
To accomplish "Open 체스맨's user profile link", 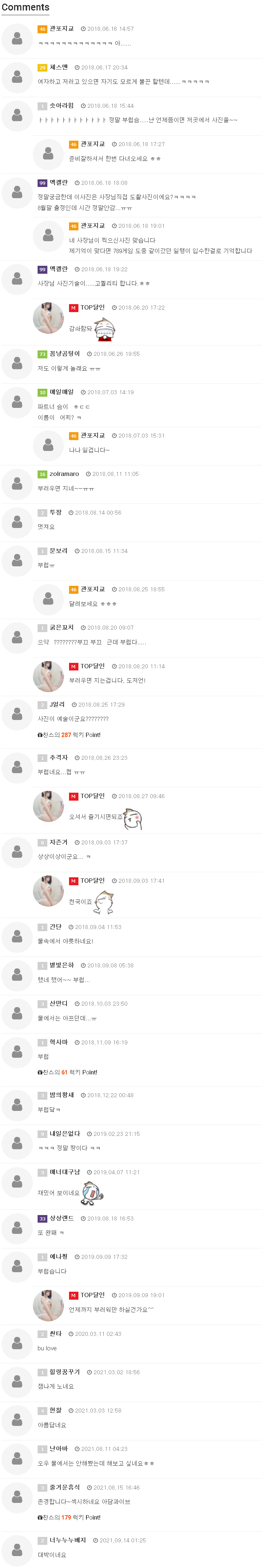I will pyautogui.click(x=59, y=67).
